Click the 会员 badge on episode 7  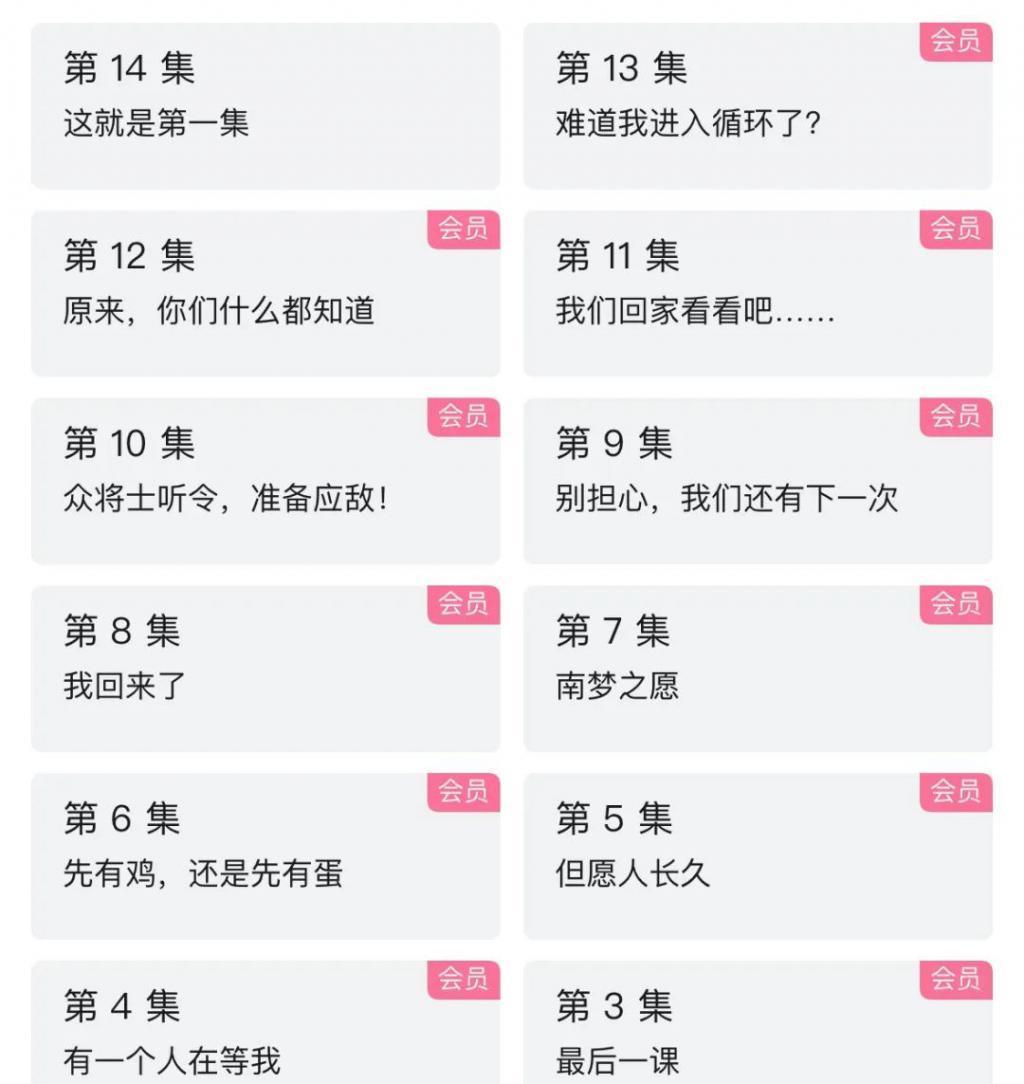(x=954, y=605)
